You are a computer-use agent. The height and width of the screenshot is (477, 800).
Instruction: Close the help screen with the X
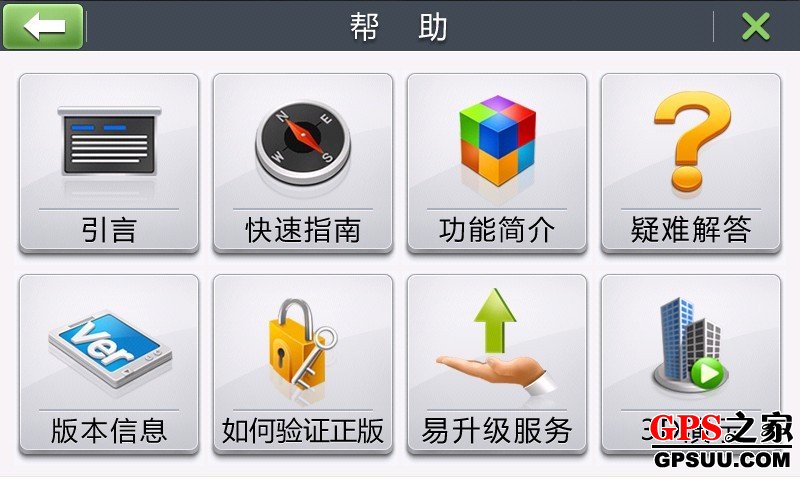pos(756,26)
